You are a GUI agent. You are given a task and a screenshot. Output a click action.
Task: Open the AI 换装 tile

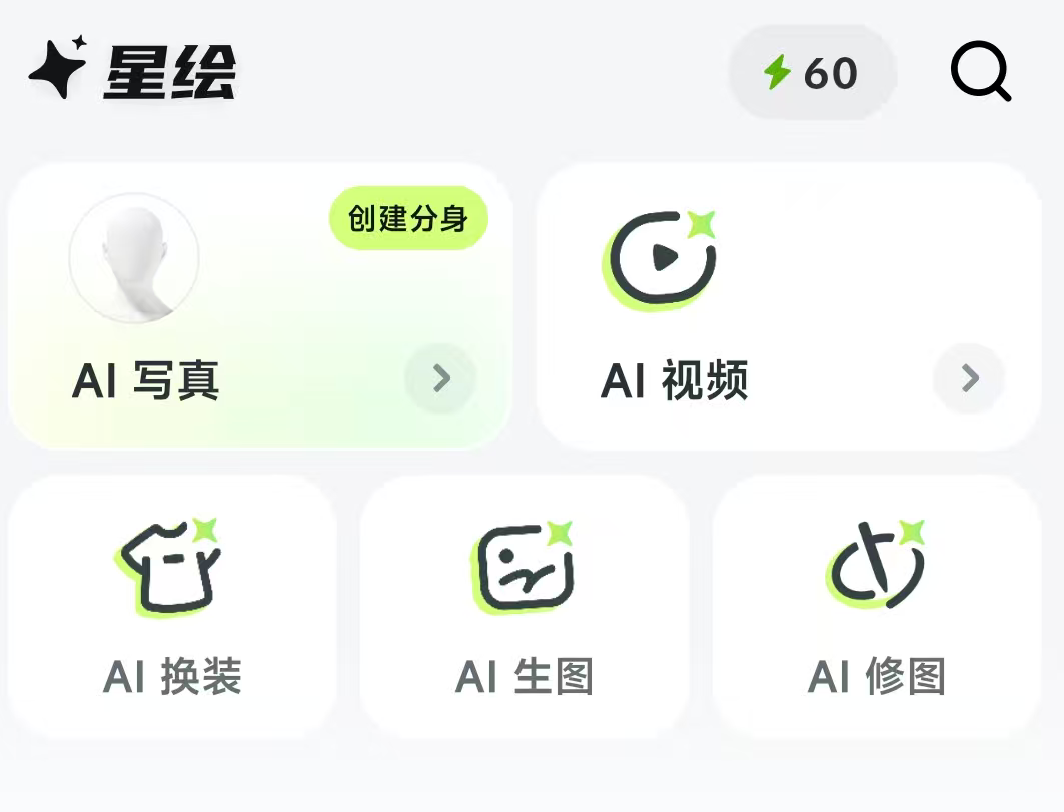(172, 606)
